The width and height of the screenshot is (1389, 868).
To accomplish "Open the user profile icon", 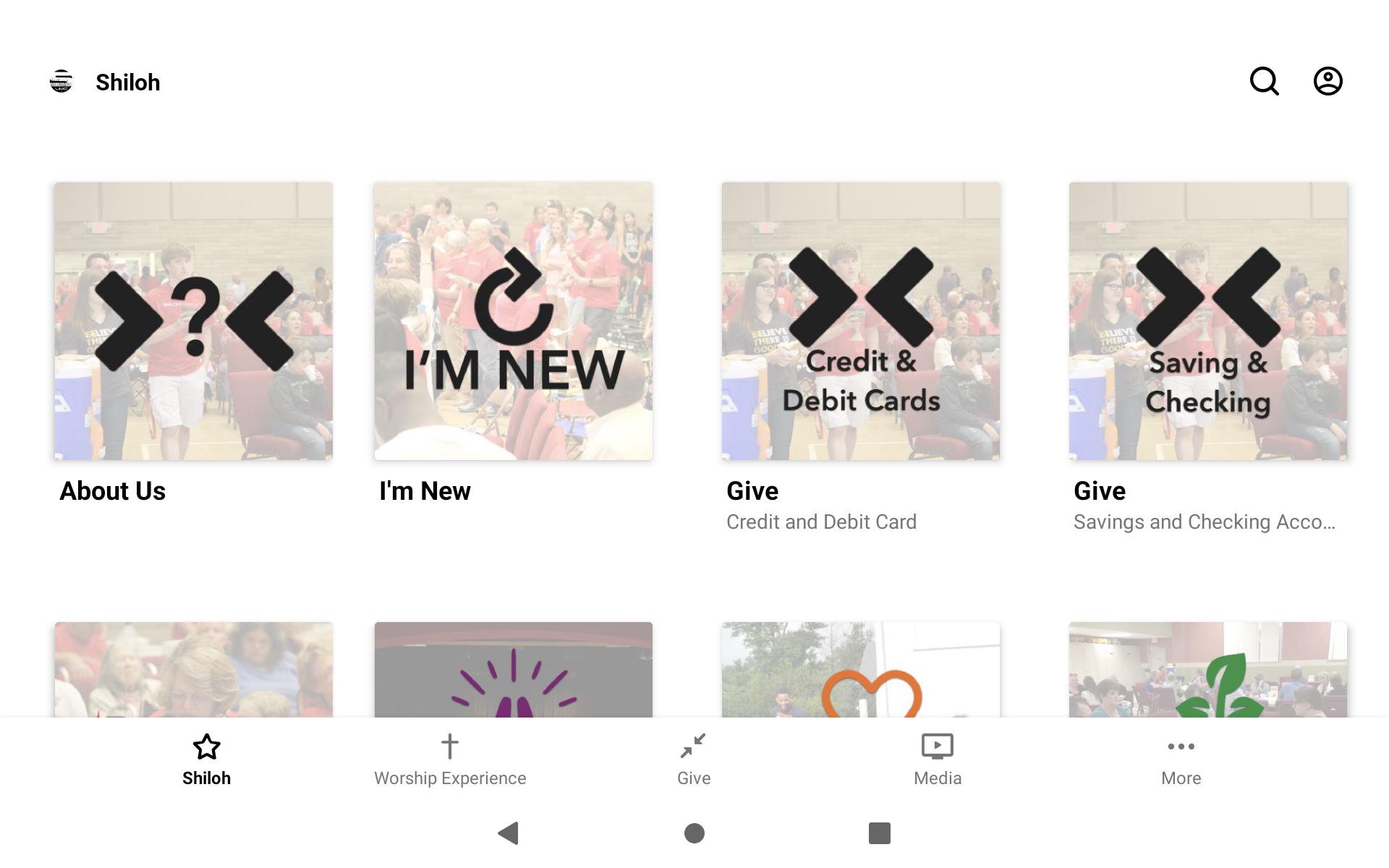I will point(1328,81).
